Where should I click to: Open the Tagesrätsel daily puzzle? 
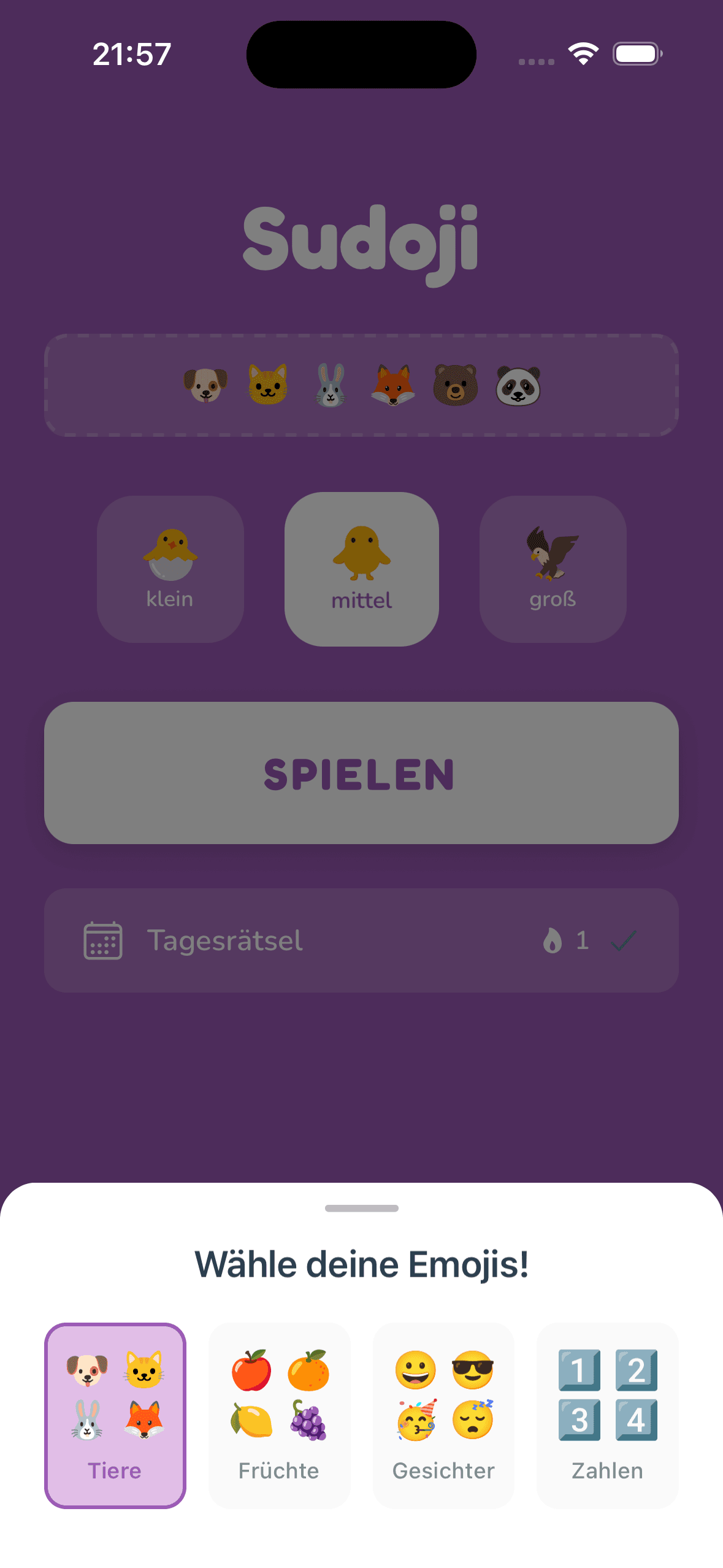pos(361,940)
